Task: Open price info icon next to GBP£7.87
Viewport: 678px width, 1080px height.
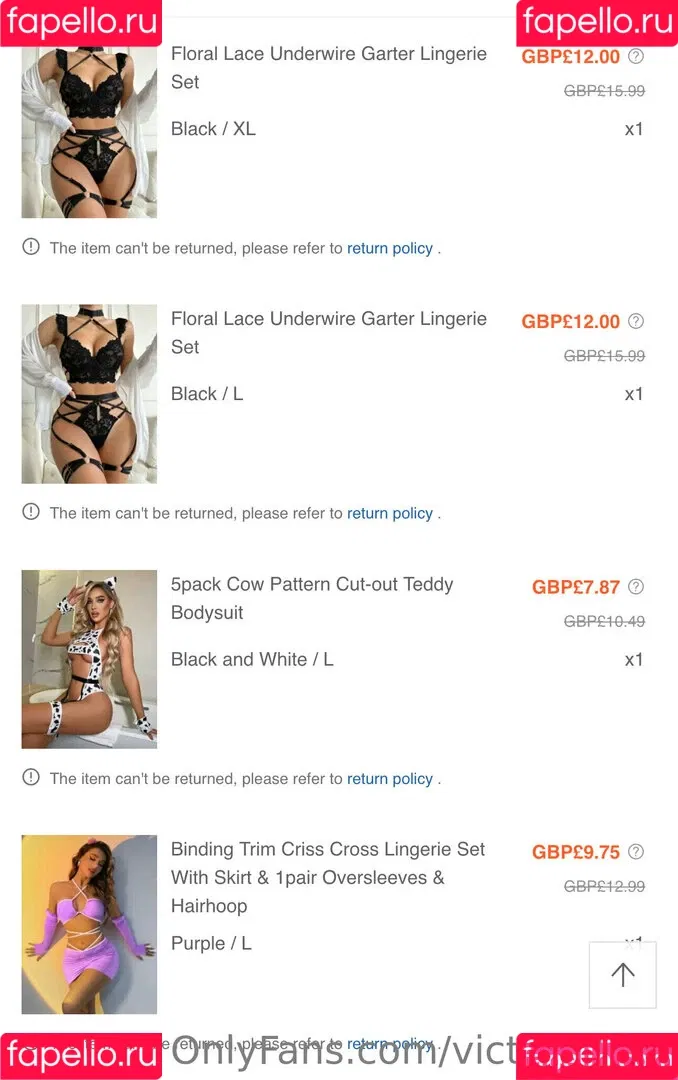Action: coord(635,587)
